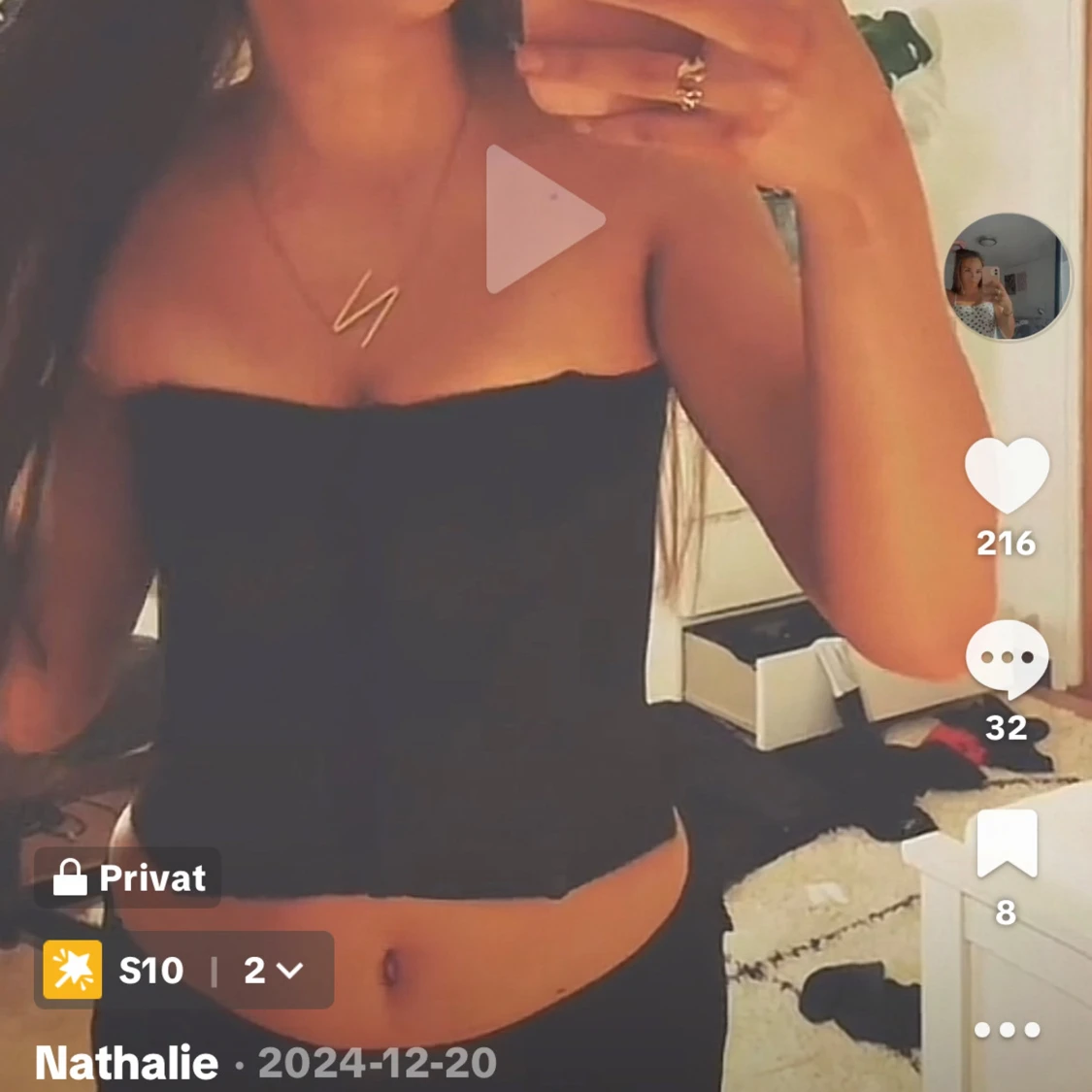Expand the S10 effect chip dropdown
The height and width of the screenshot is (1092, 1092).
(x=274, y=970)
